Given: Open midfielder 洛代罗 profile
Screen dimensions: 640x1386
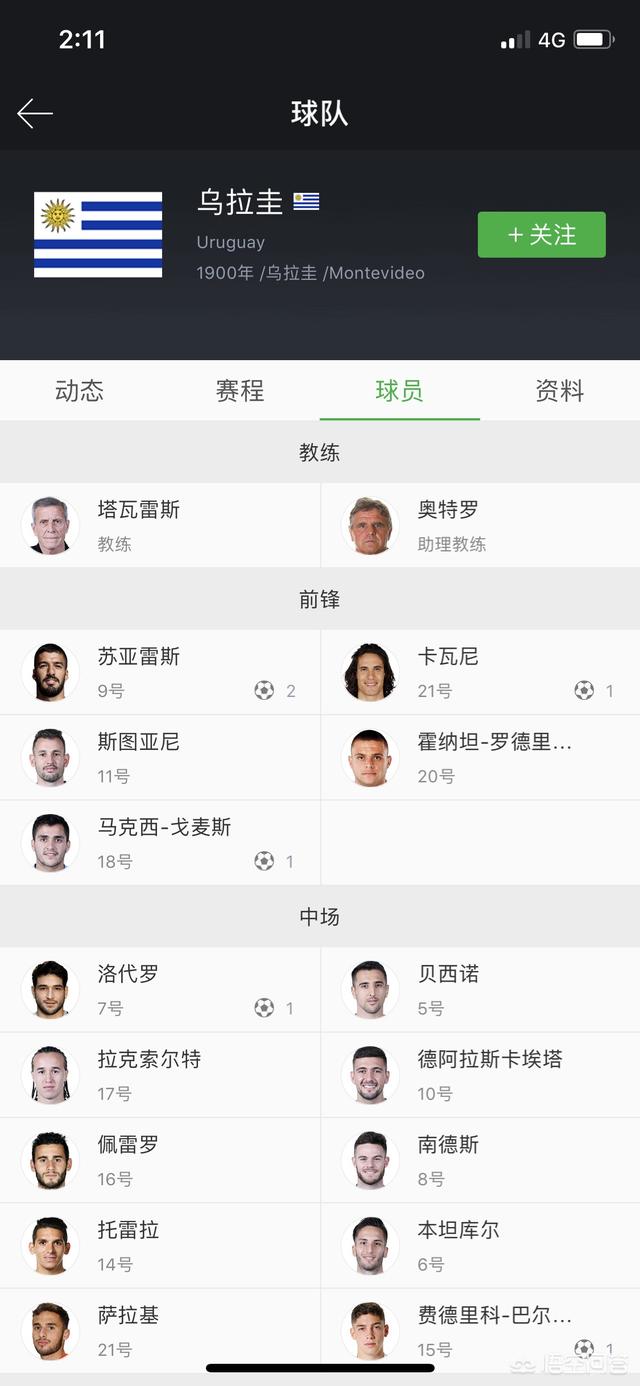Looking at the screenshot, I should point(160,989).
